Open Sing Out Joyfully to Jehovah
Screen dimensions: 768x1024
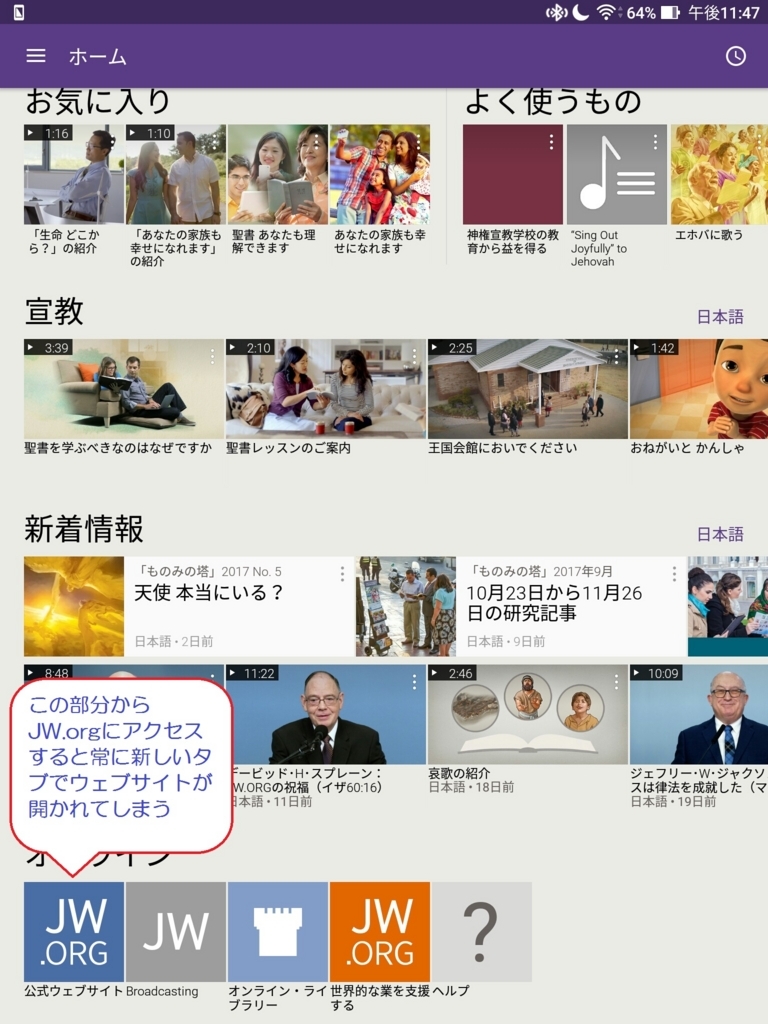(616, 174)
